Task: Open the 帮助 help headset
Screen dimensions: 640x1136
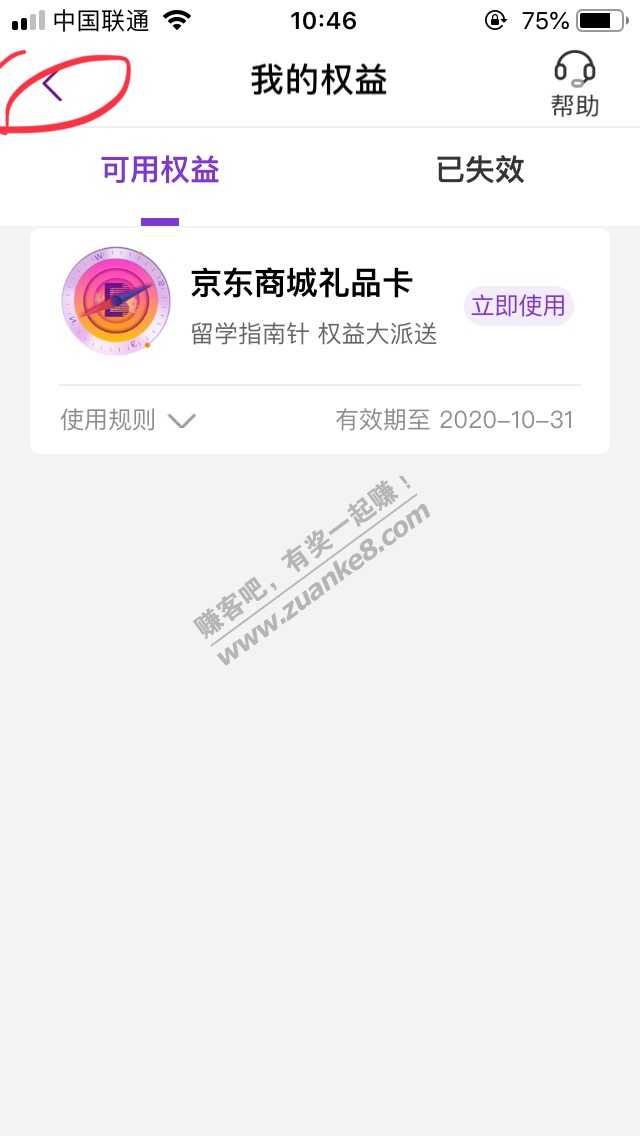Action: point(574,85)
